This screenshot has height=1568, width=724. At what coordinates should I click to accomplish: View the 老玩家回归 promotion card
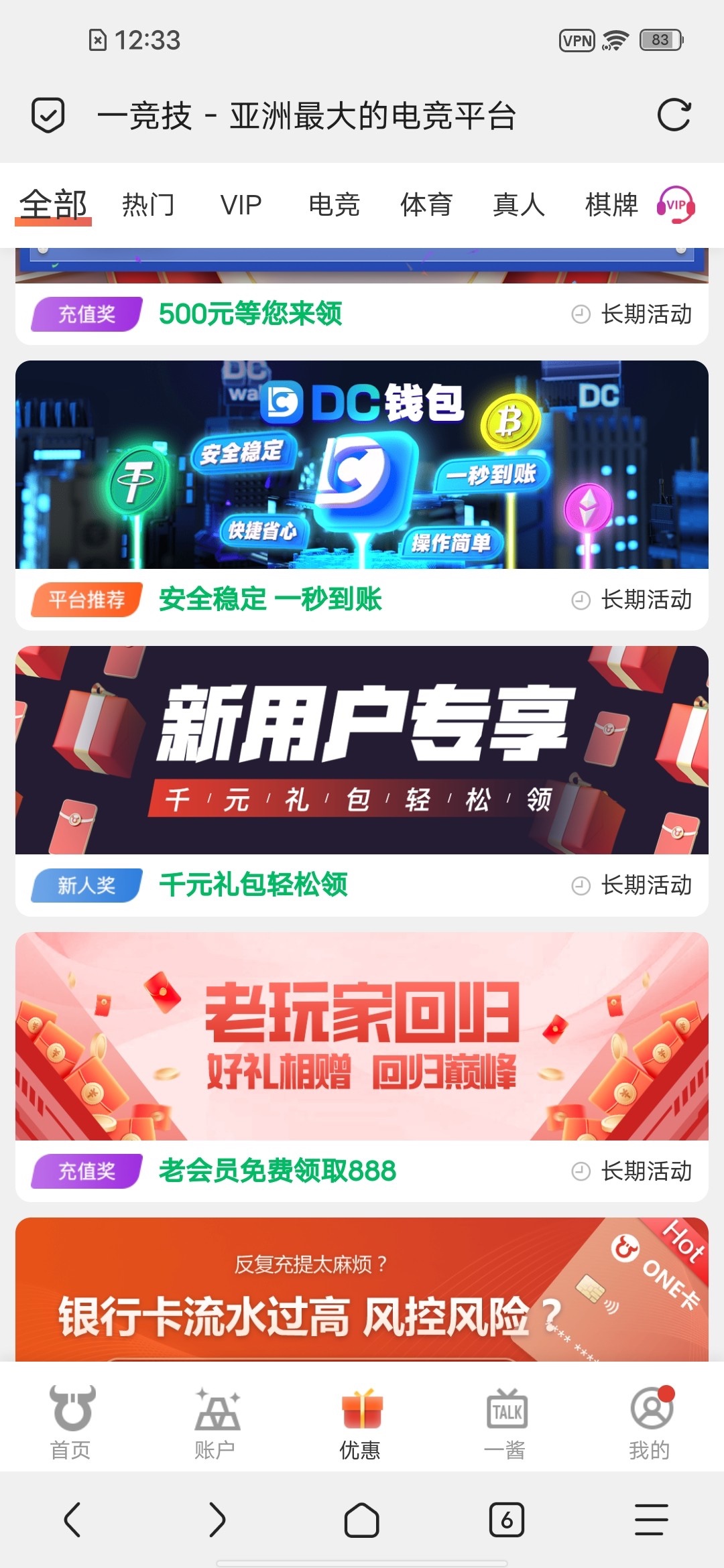coord(362,1037)
